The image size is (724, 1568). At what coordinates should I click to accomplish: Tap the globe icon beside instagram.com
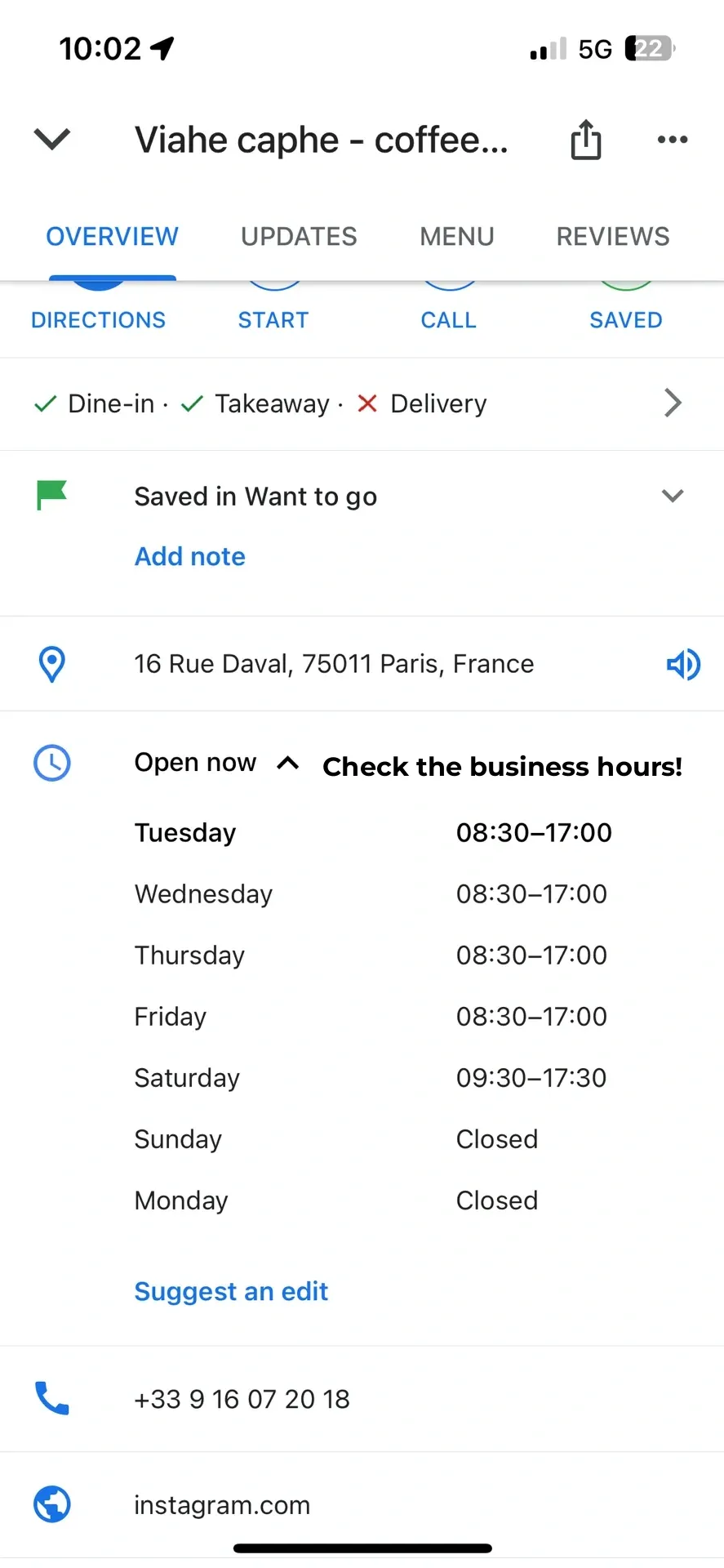pos(51,1503)
